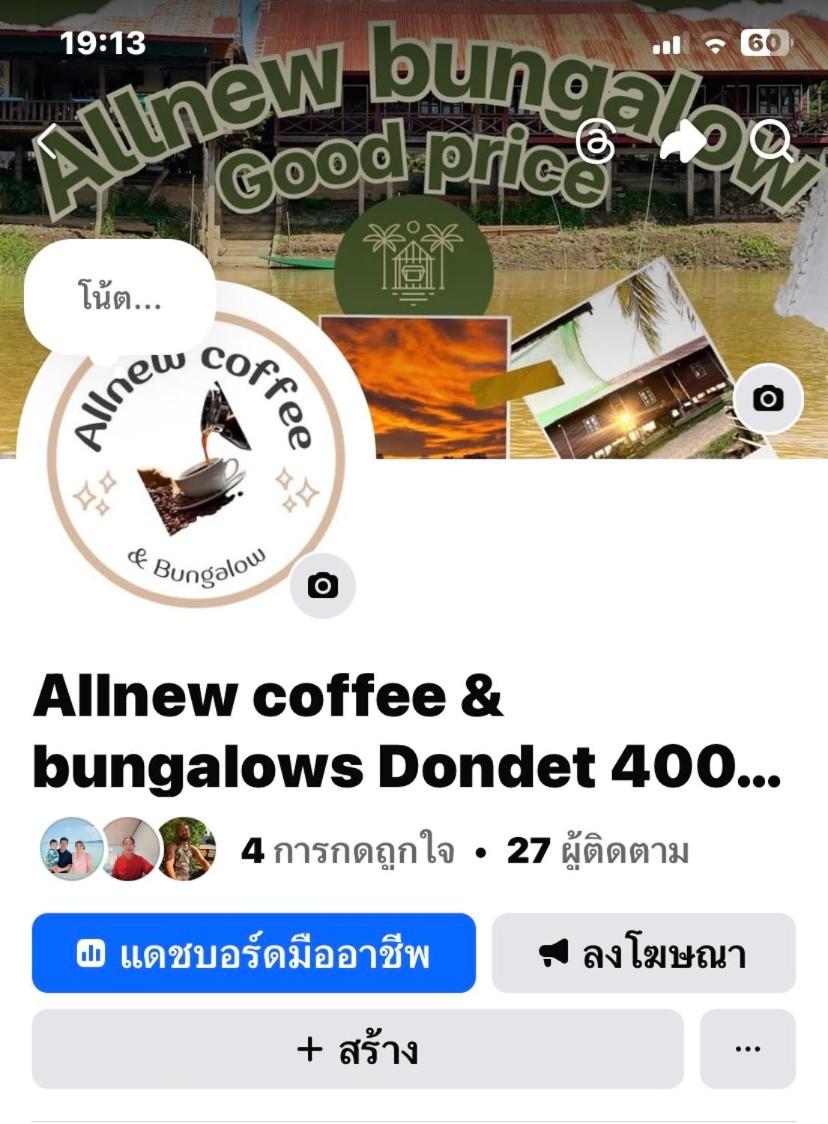Go back using the top-left arrow

point(47,143)
